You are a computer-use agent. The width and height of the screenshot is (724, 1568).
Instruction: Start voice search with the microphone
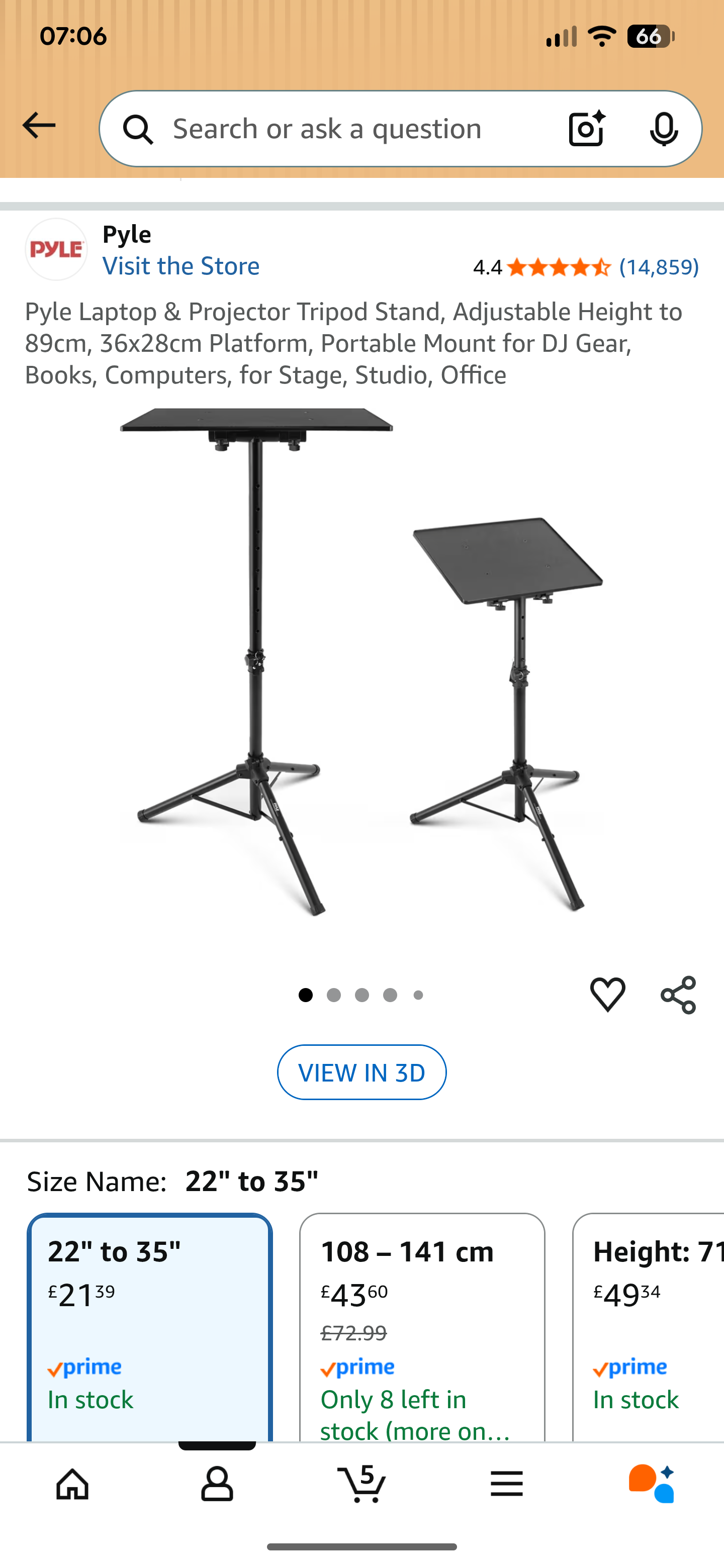663,129
